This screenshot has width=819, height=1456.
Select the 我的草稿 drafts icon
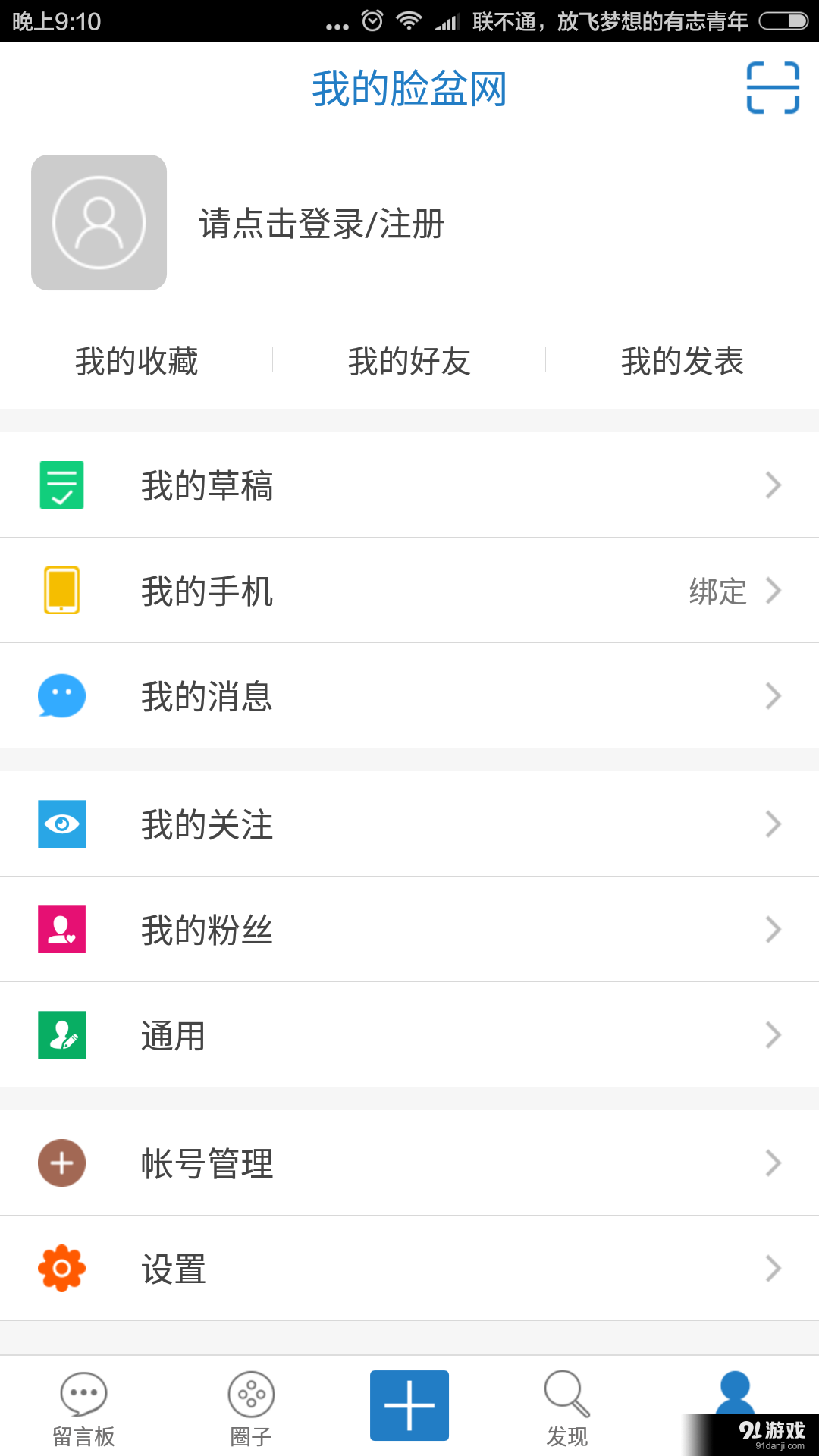61,485
